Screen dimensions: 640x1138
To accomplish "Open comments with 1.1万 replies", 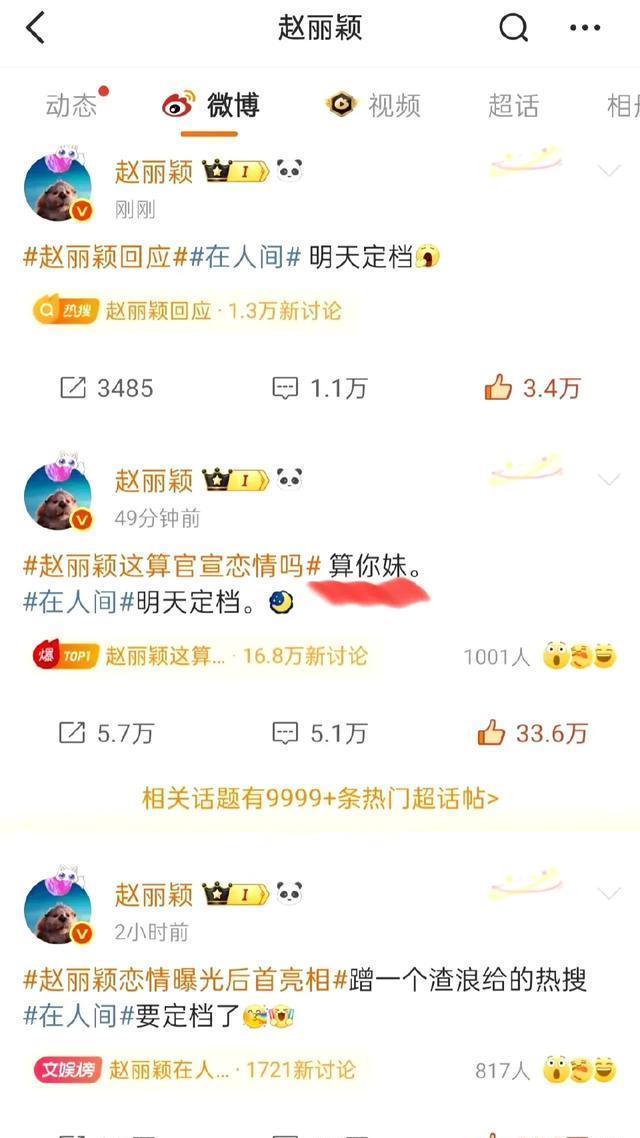I will 320,388.
